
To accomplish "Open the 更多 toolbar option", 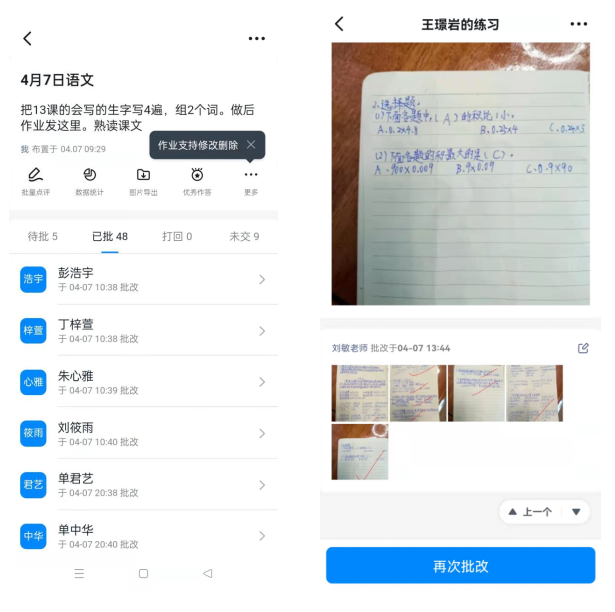I will point(250,181).
